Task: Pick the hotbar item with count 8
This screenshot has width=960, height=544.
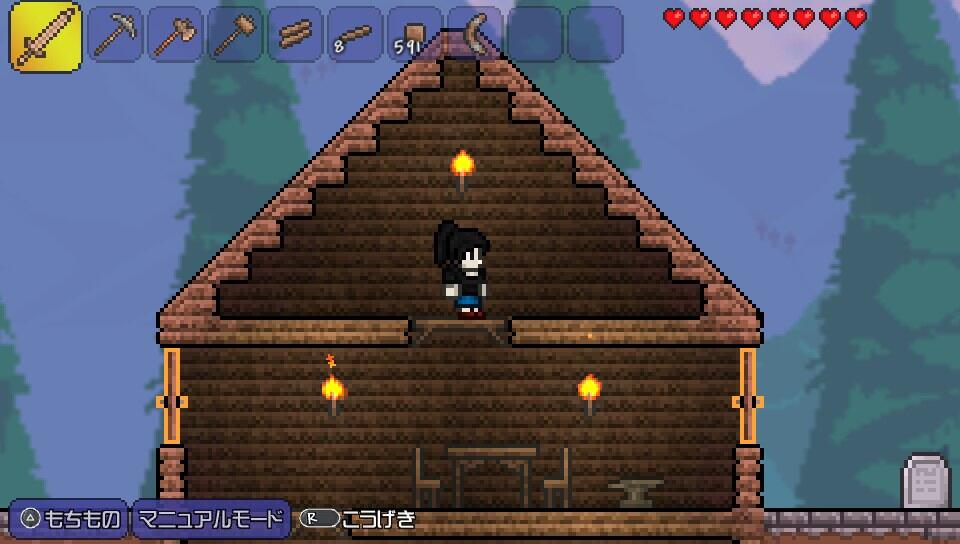Action: click(355, 35)
